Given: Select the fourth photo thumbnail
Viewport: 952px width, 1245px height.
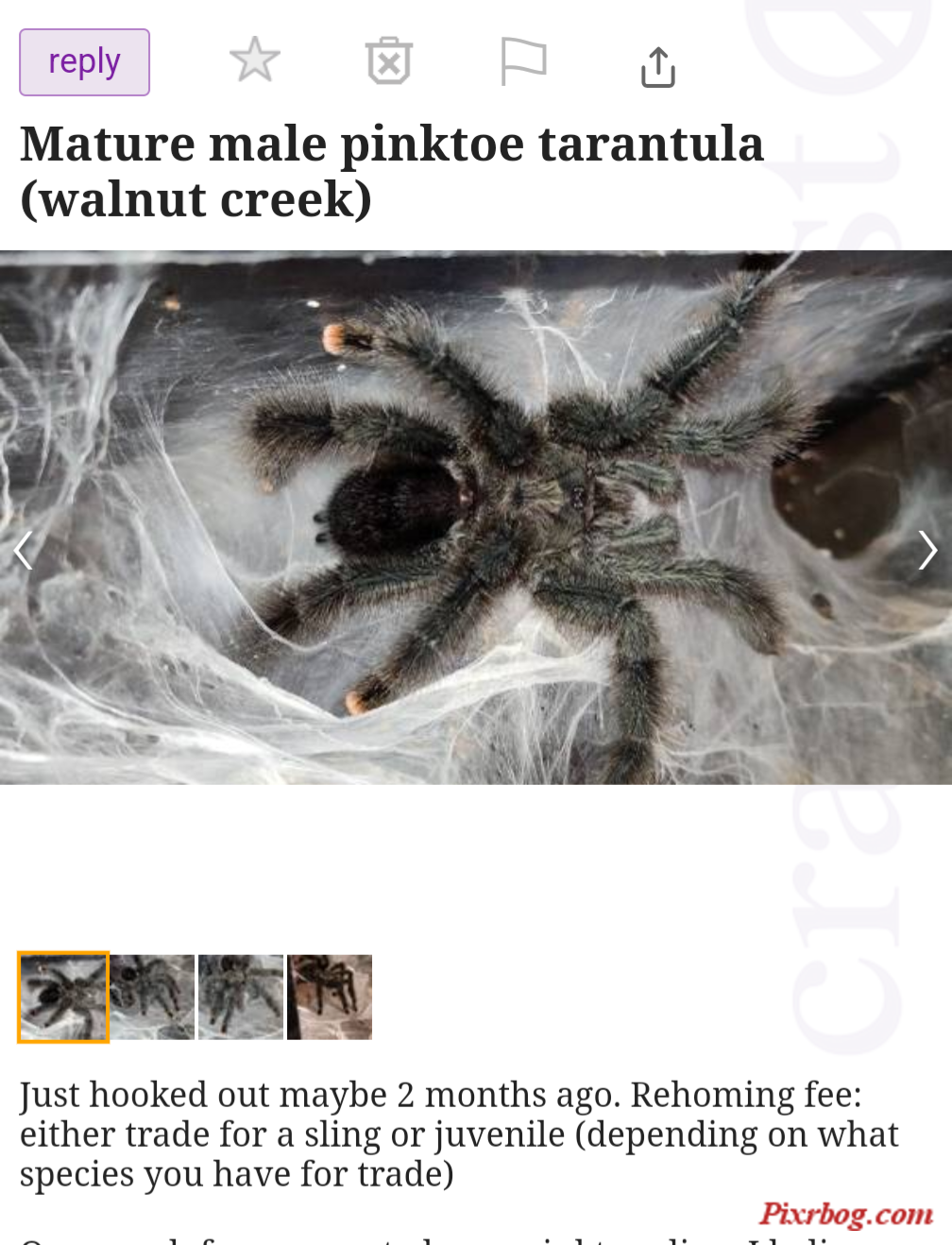Looking at the screenshot, I should click(x=330, y=997).
